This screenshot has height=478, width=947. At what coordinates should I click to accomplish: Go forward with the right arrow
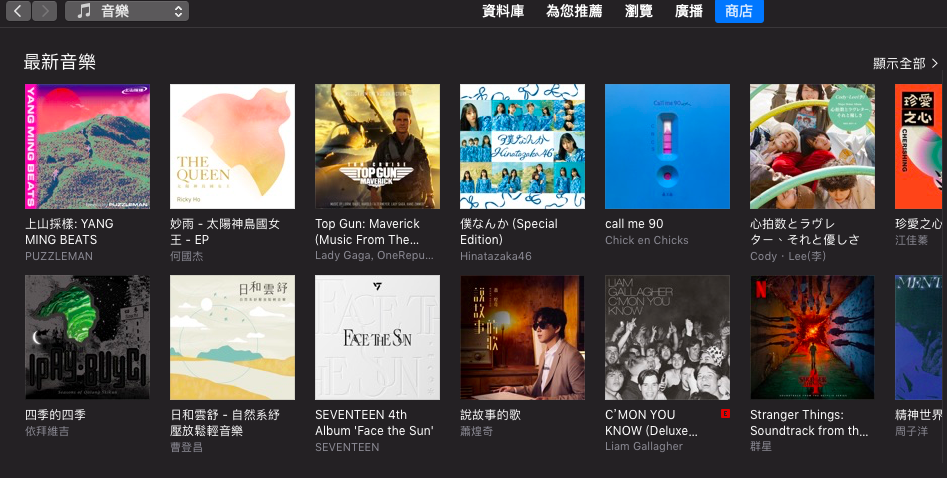44,11
